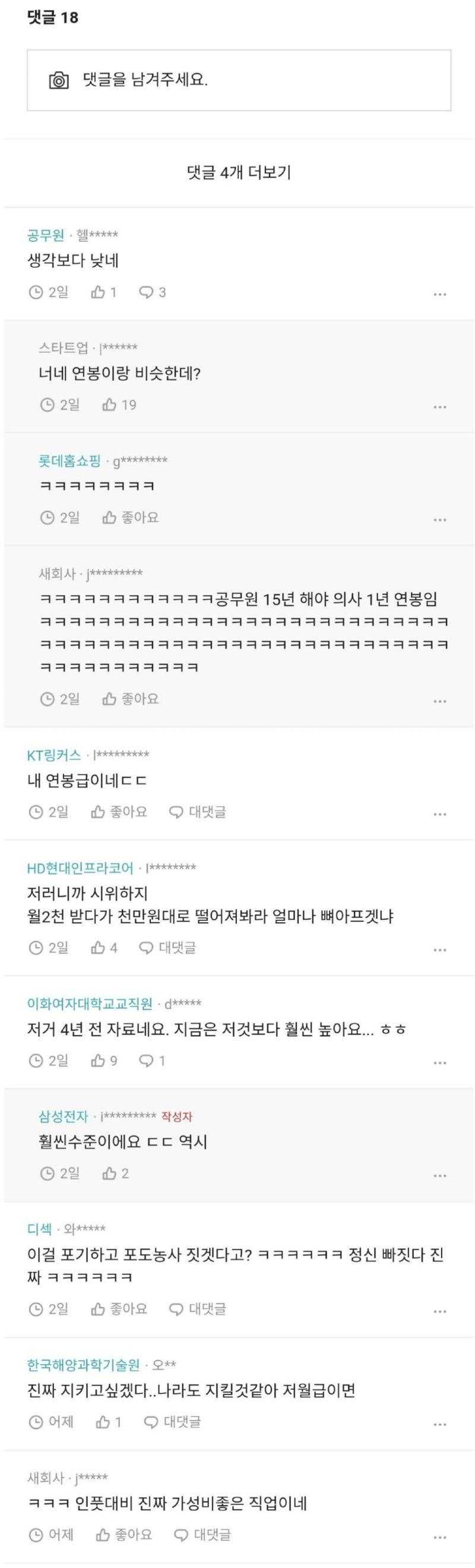Open overflow menu on 롯데홈쇼핑 reply
Image resolution: width=475 pixels, height=1568 pixels.
[440, 520]
